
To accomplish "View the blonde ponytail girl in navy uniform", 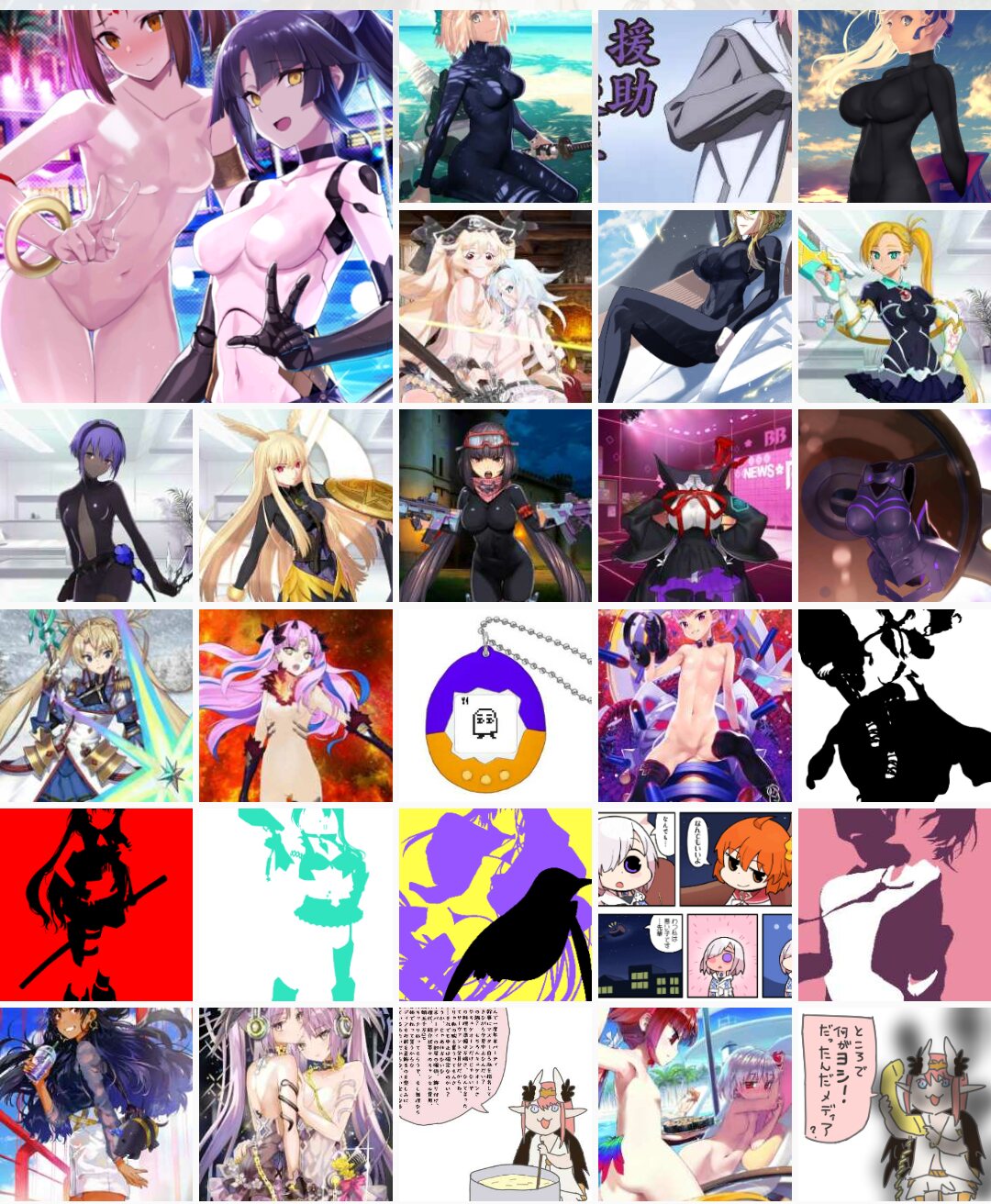I will [894, 306].
